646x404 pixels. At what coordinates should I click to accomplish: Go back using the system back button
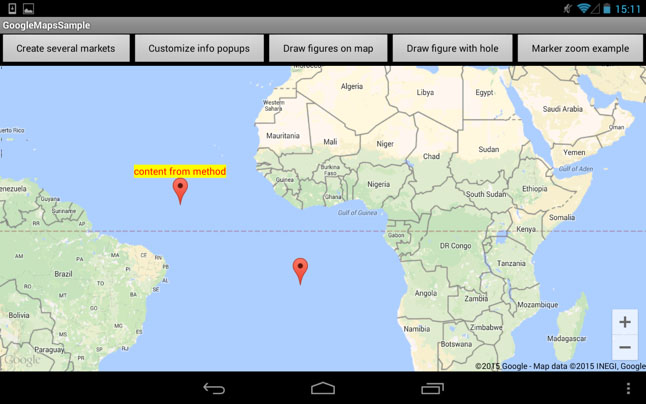(x=214, y=388)
